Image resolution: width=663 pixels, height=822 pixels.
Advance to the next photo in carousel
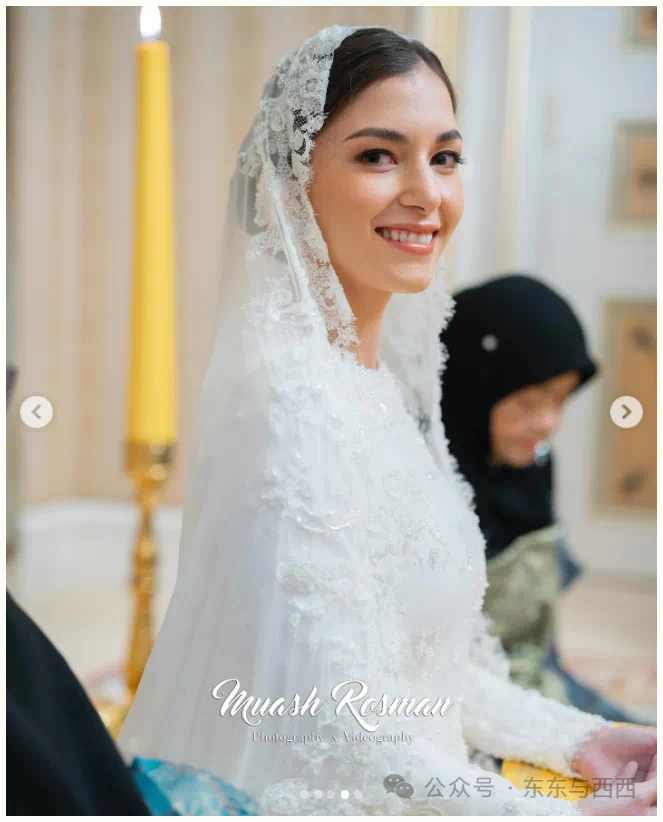coord(626,411)
